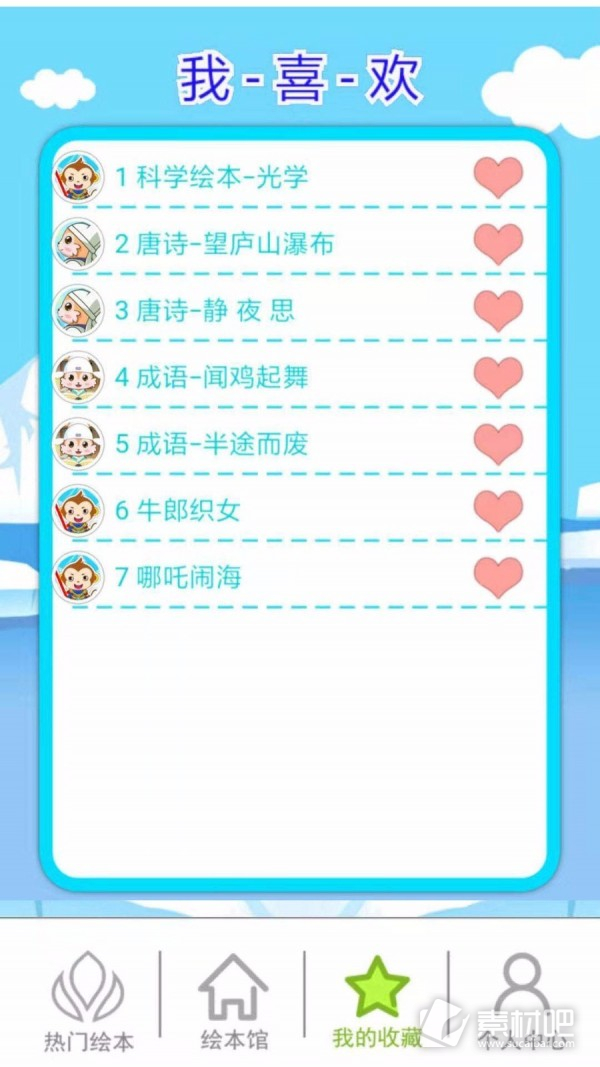Open 成语-半途而废 entry
The width and height of the screenshot is (600, 1067).
[212, 444]
